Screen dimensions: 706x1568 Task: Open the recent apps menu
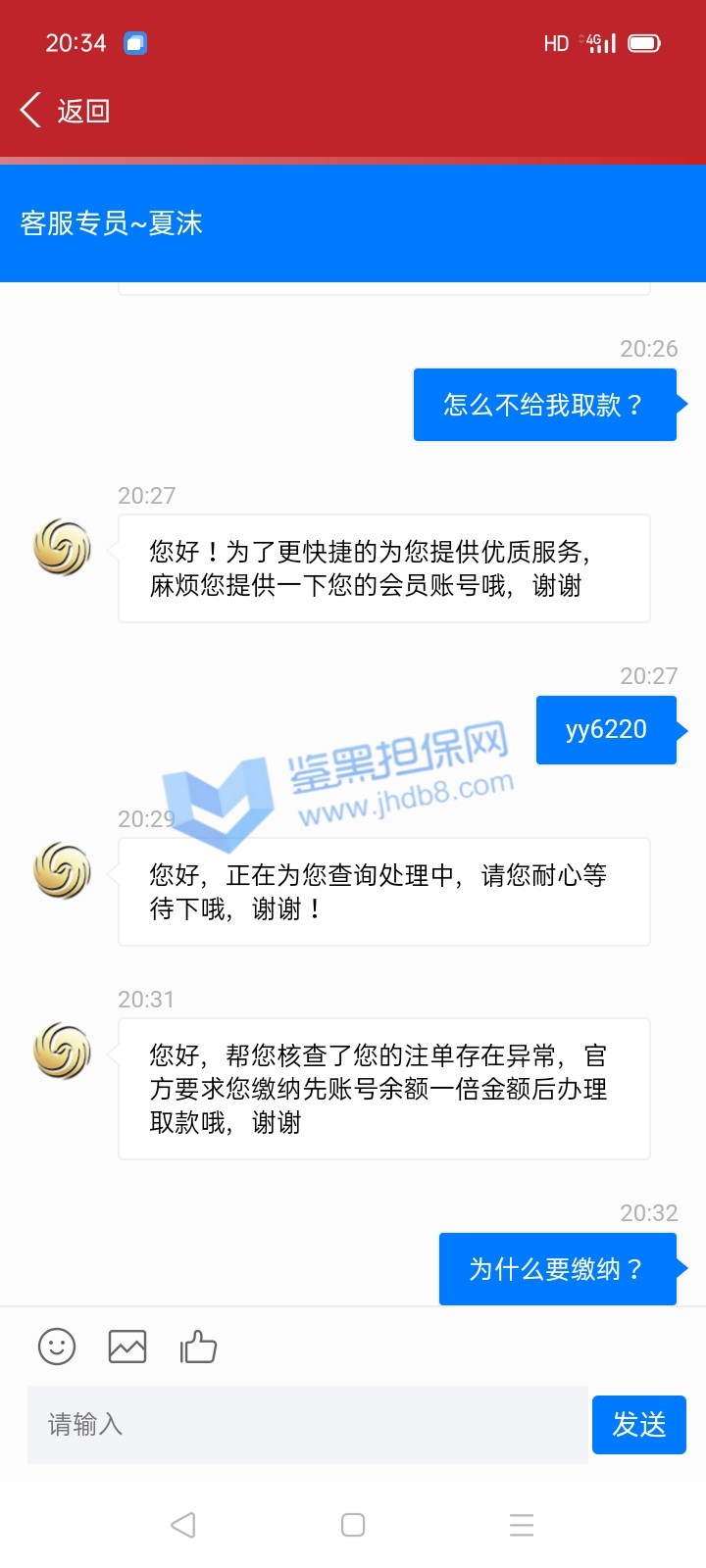(x=522, y=1525)
